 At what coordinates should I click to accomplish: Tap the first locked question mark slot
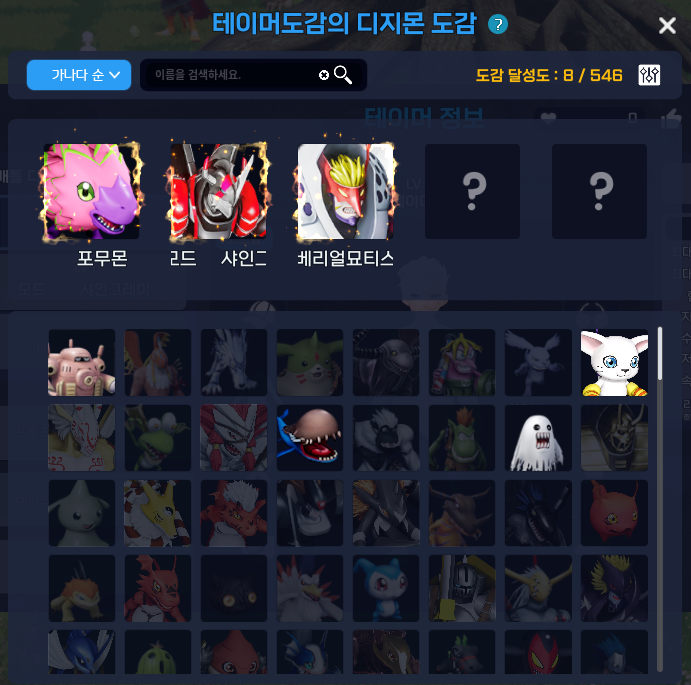click(x=472, y=191)
